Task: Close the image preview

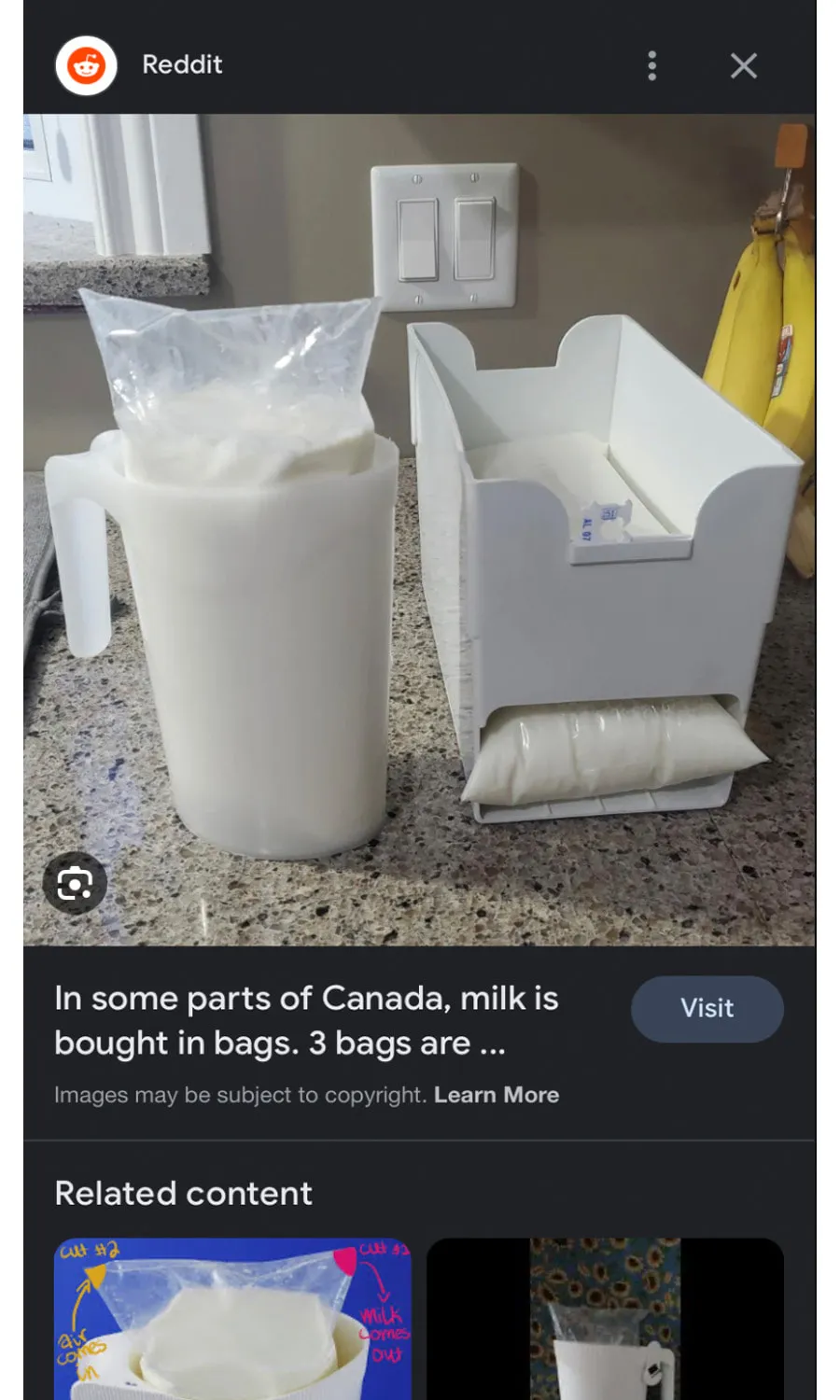Action: click(743, 65)
